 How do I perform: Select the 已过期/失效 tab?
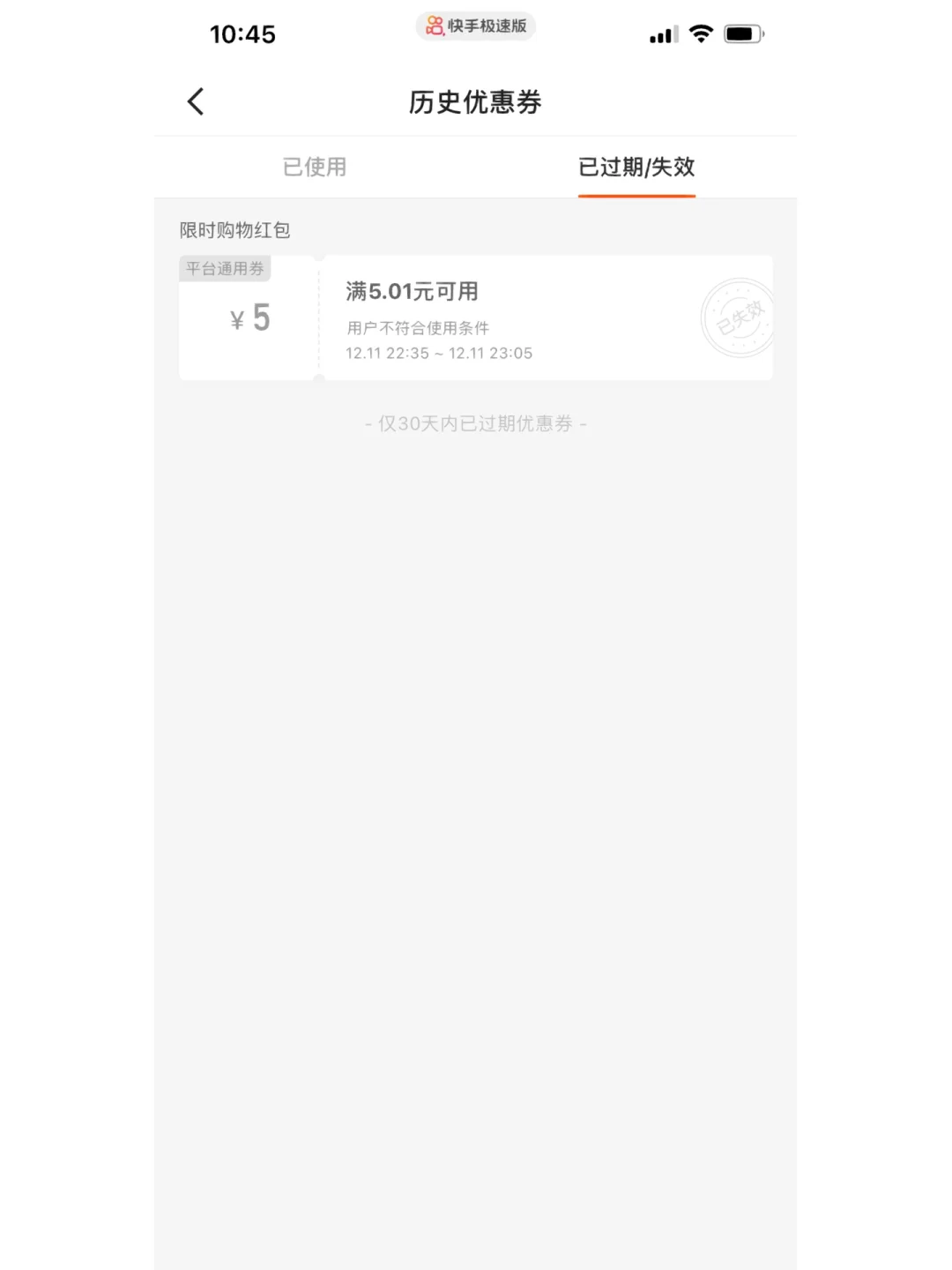(636, 167)
